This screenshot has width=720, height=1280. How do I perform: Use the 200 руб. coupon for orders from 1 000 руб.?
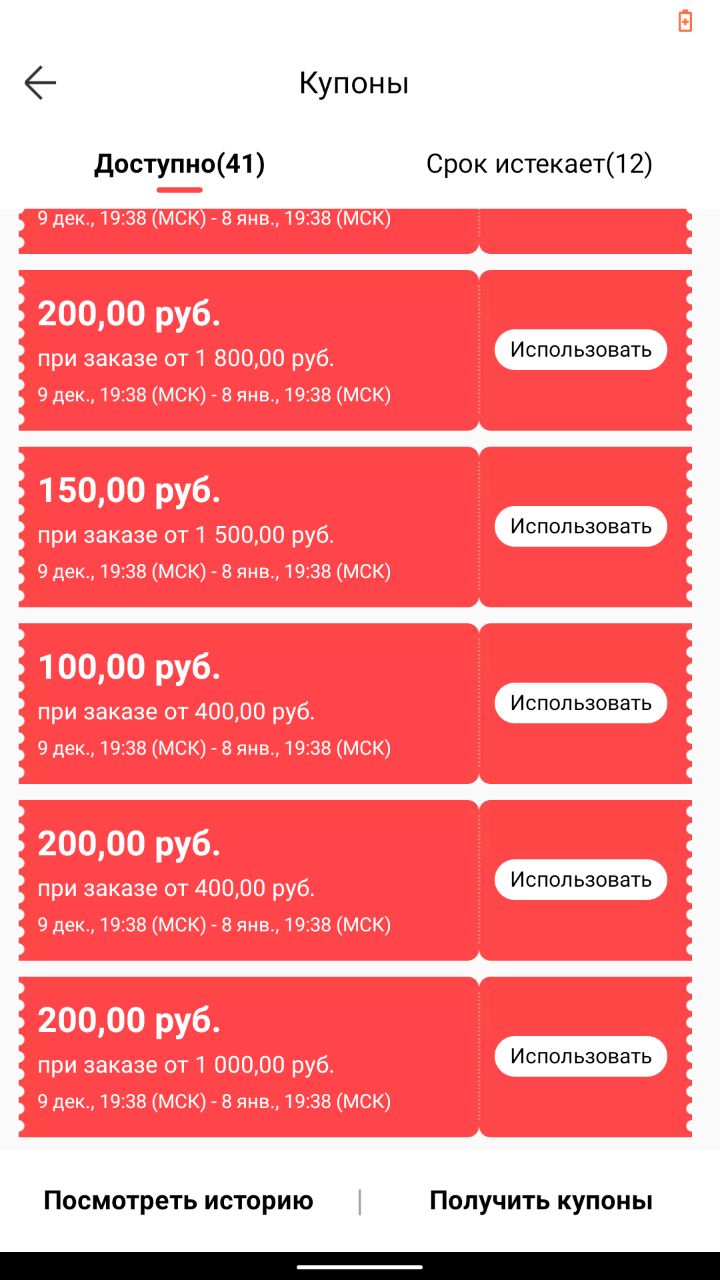580,1056
